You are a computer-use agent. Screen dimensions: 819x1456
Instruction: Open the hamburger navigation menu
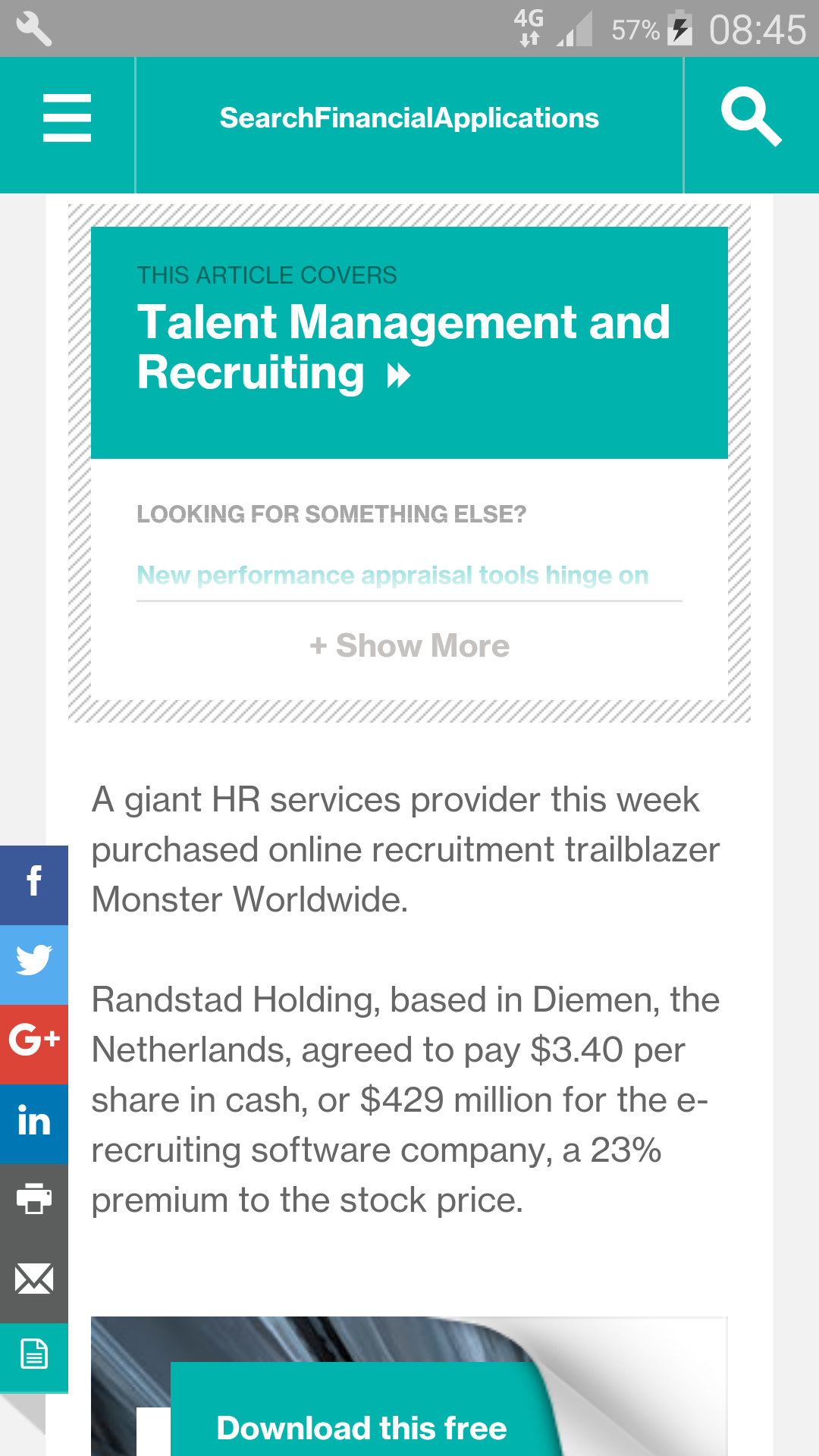click(67, 118)
